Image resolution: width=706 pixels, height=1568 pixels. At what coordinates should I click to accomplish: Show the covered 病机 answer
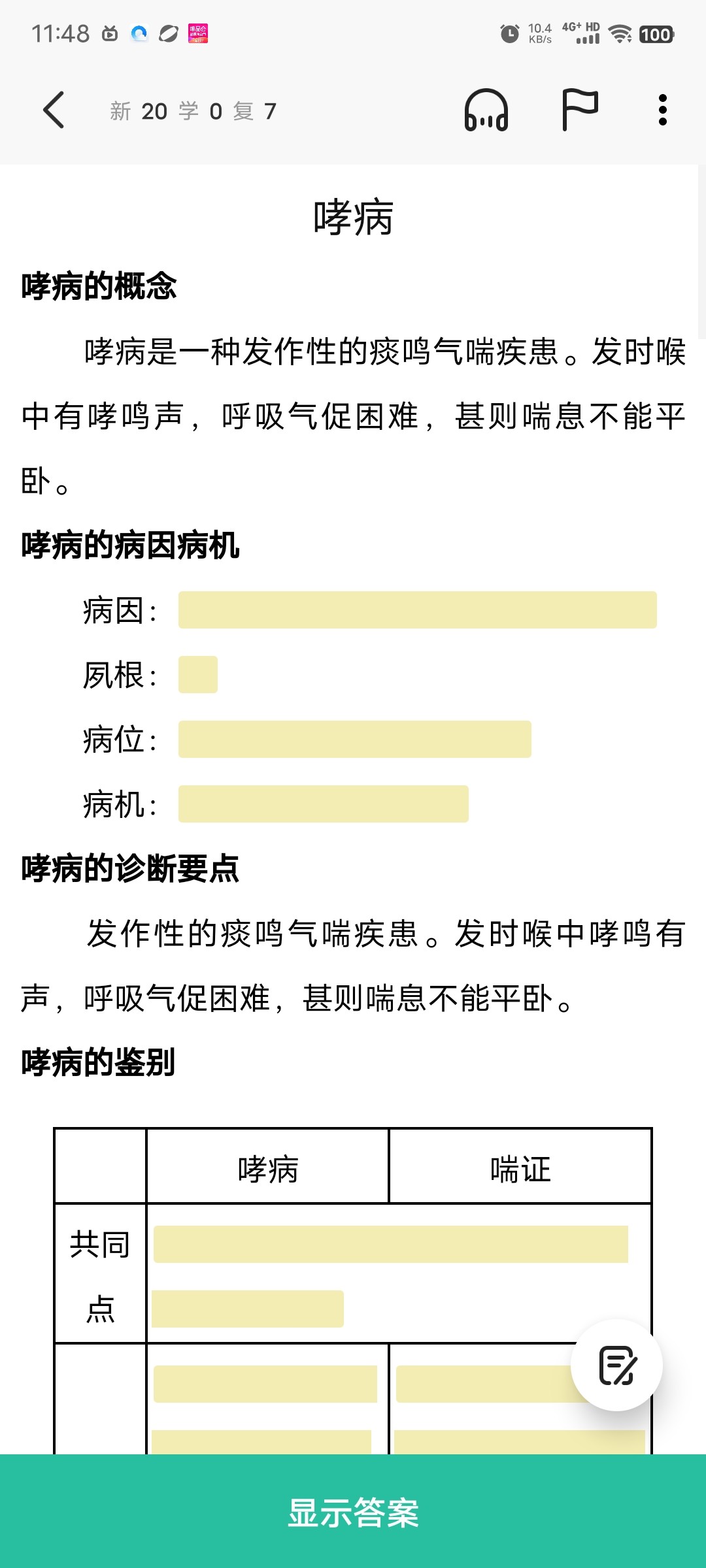[x=324, y=804]
